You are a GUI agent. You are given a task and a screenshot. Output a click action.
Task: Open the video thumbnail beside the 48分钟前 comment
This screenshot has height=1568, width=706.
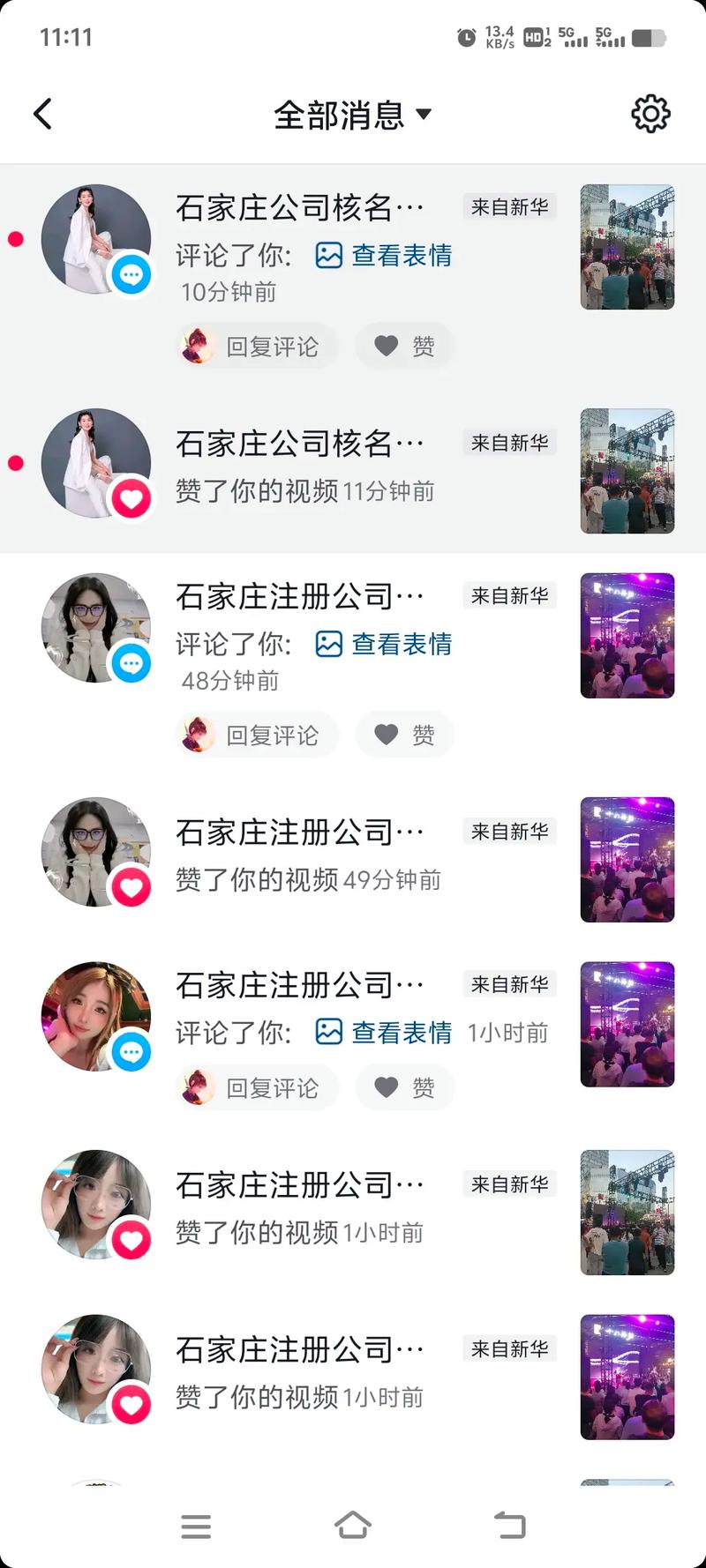(x=627, y=636)
